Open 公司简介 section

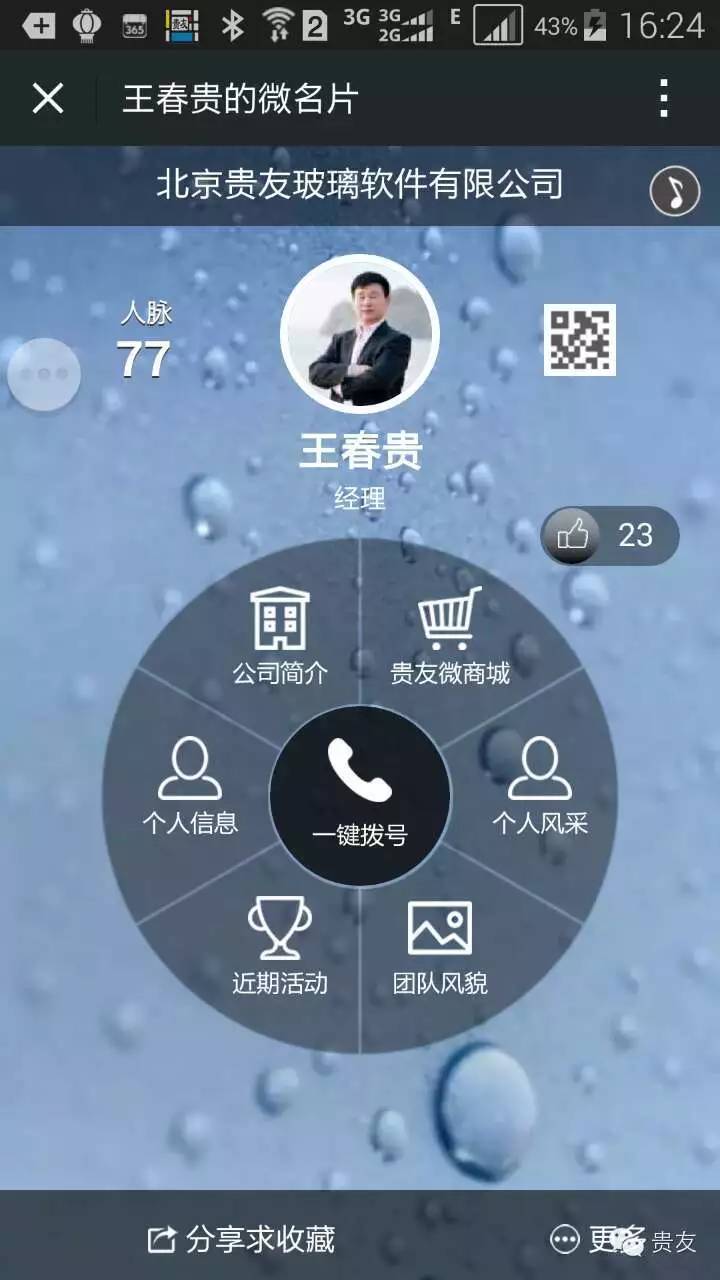pyautogui.click(x=280, y=637)
